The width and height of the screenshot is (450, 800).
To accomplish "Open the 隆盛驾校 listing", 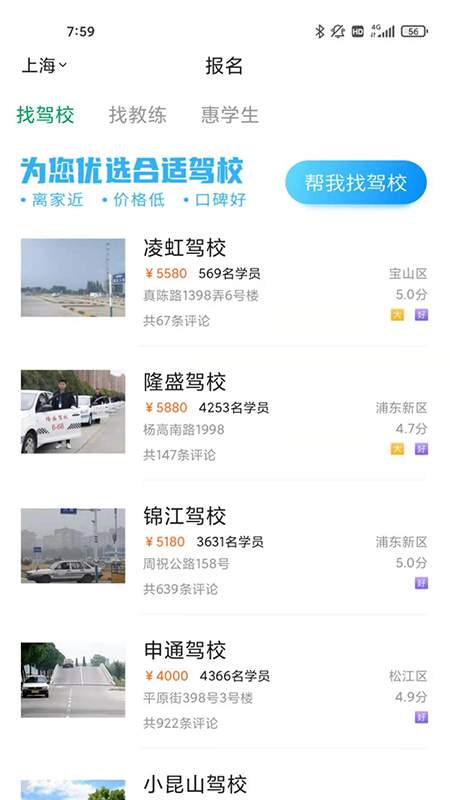I will 224,417.
